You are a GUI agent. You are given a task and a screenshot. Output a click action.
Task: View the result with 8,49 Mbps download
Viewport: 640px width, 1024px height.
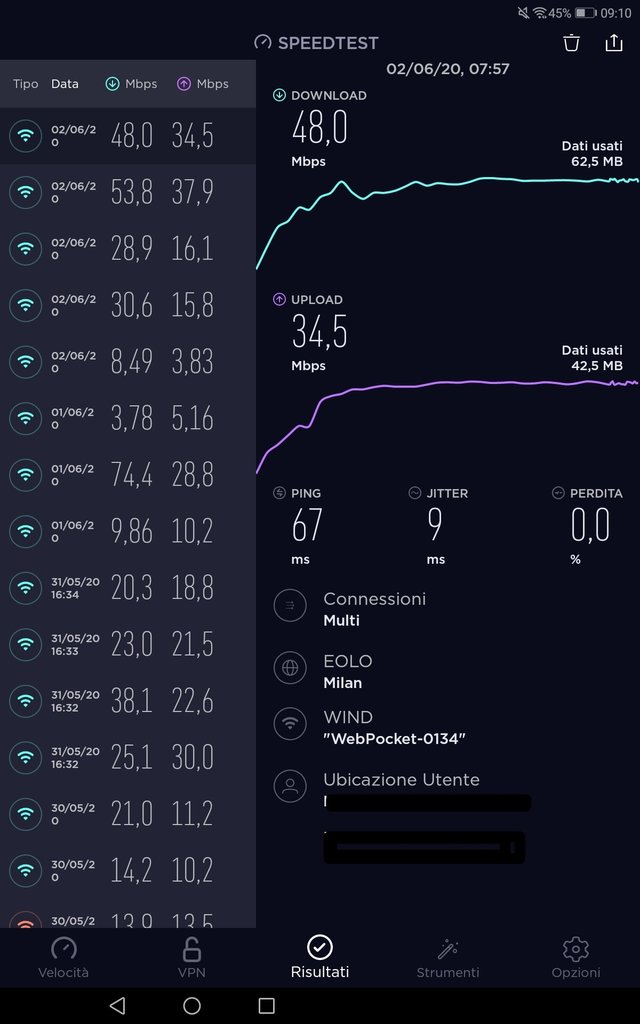pyautogui.click(x=128, y=362)
